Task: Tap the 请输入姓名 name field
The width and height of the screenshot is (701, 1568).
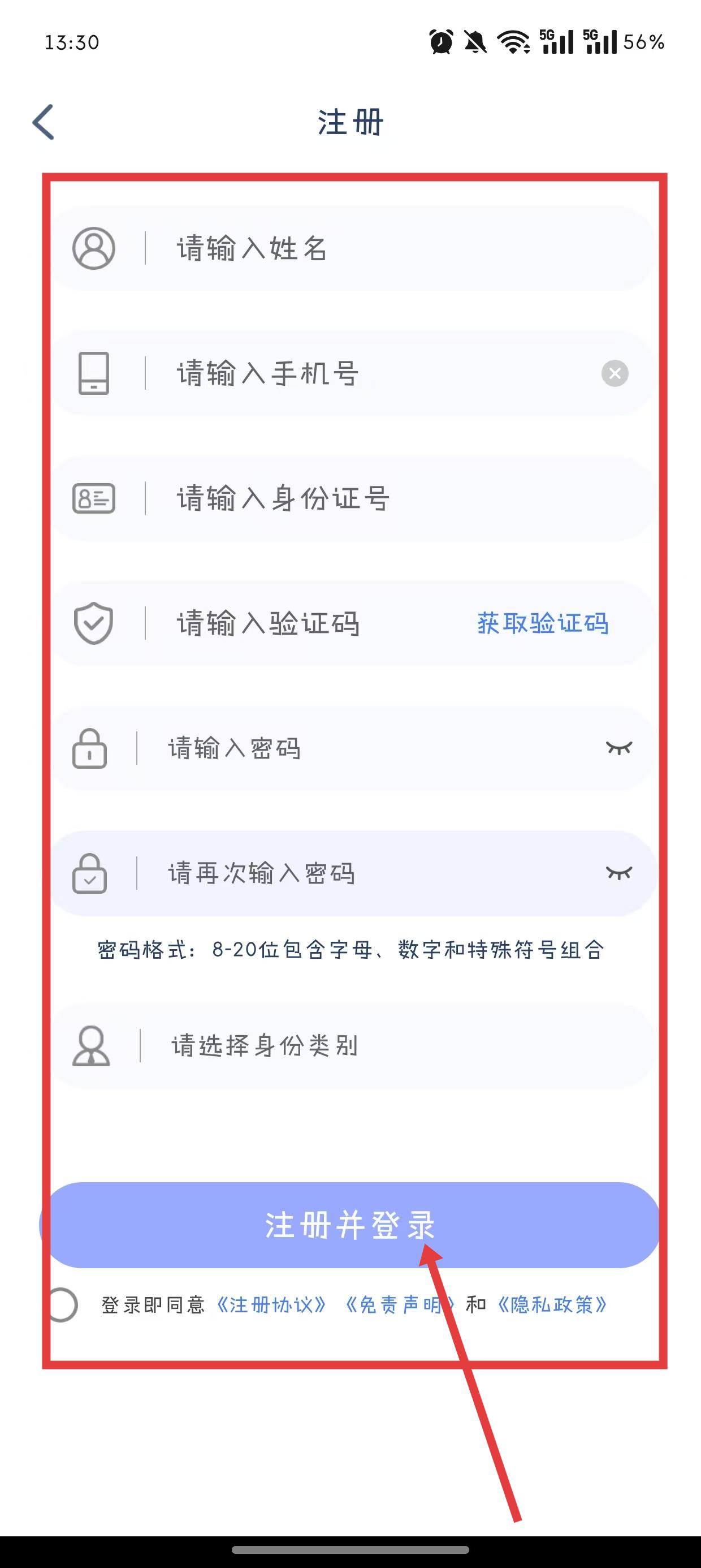Action: (365, 249)
